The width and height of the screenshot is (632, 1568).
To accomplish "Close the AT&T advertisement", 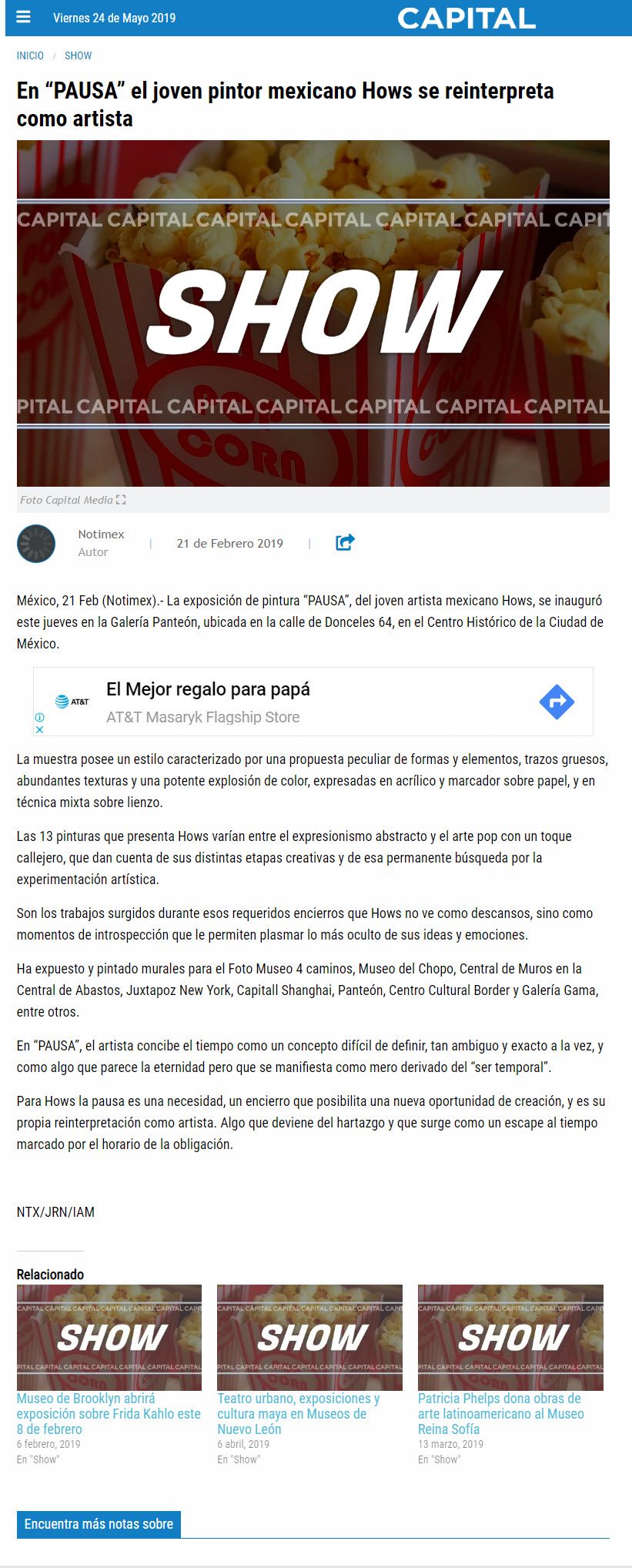I will (x=39, y=729).
